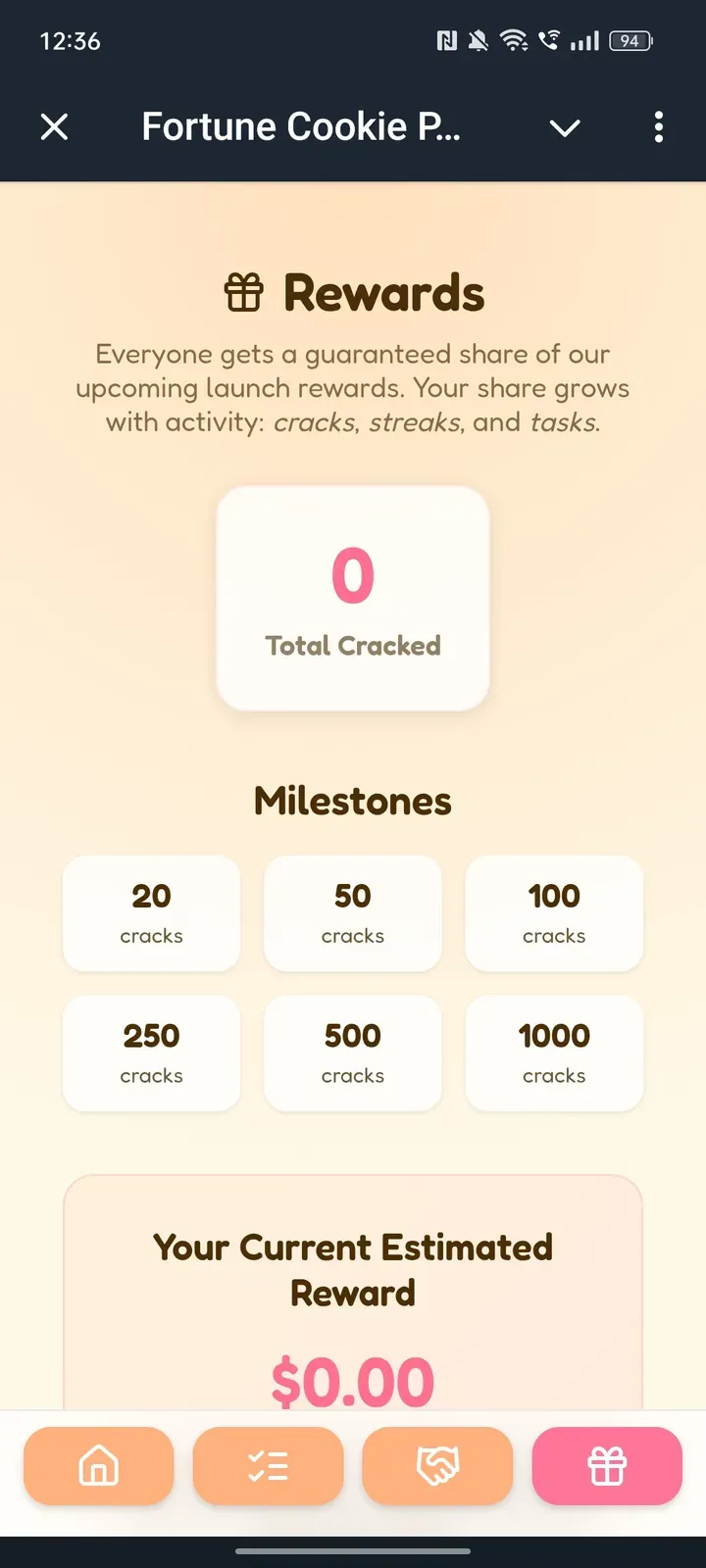Close the Fortune Cookie mini app
Screen dimensions: 706x1568
(x=55, y=126)
